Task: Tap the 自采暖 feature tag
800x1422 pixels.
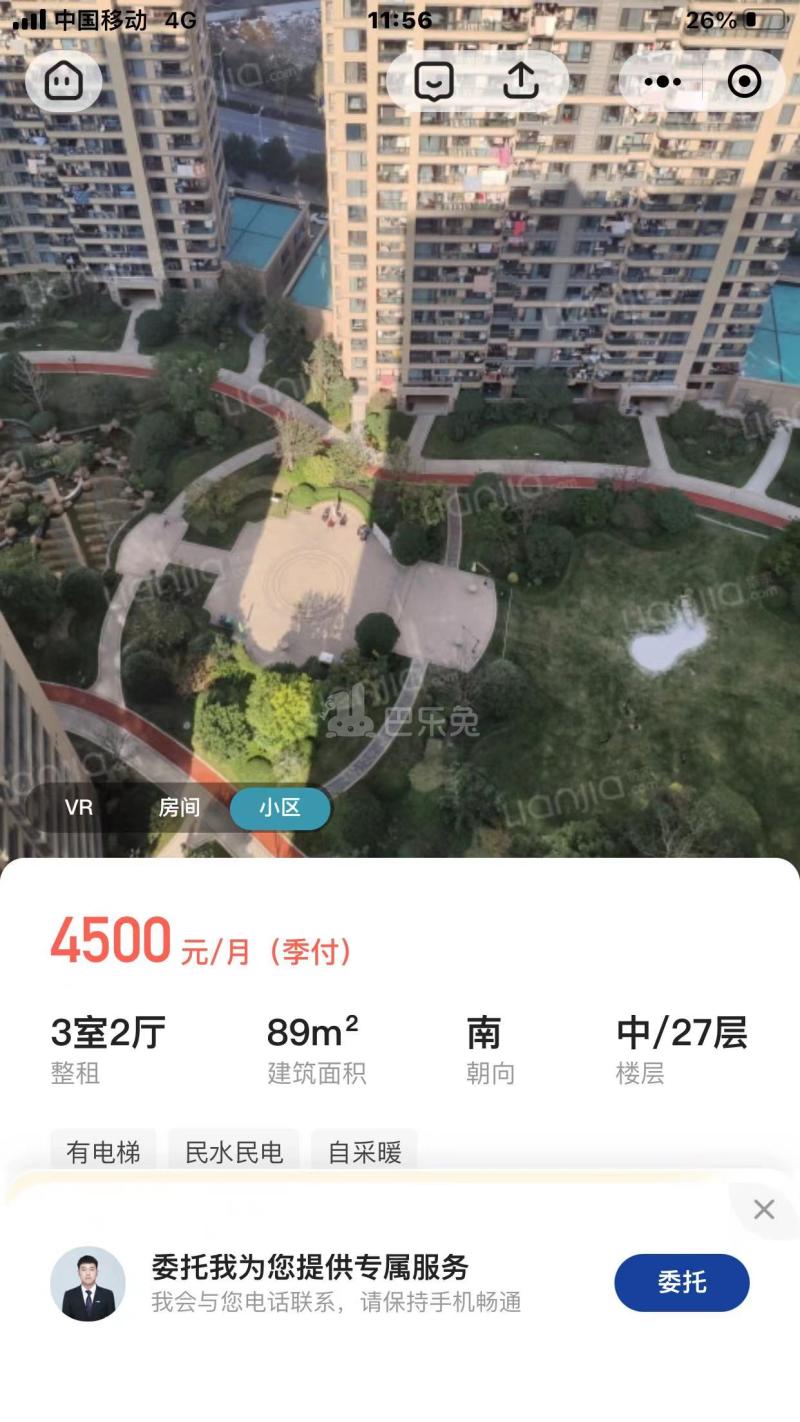Action: (x=364, y=1153)
